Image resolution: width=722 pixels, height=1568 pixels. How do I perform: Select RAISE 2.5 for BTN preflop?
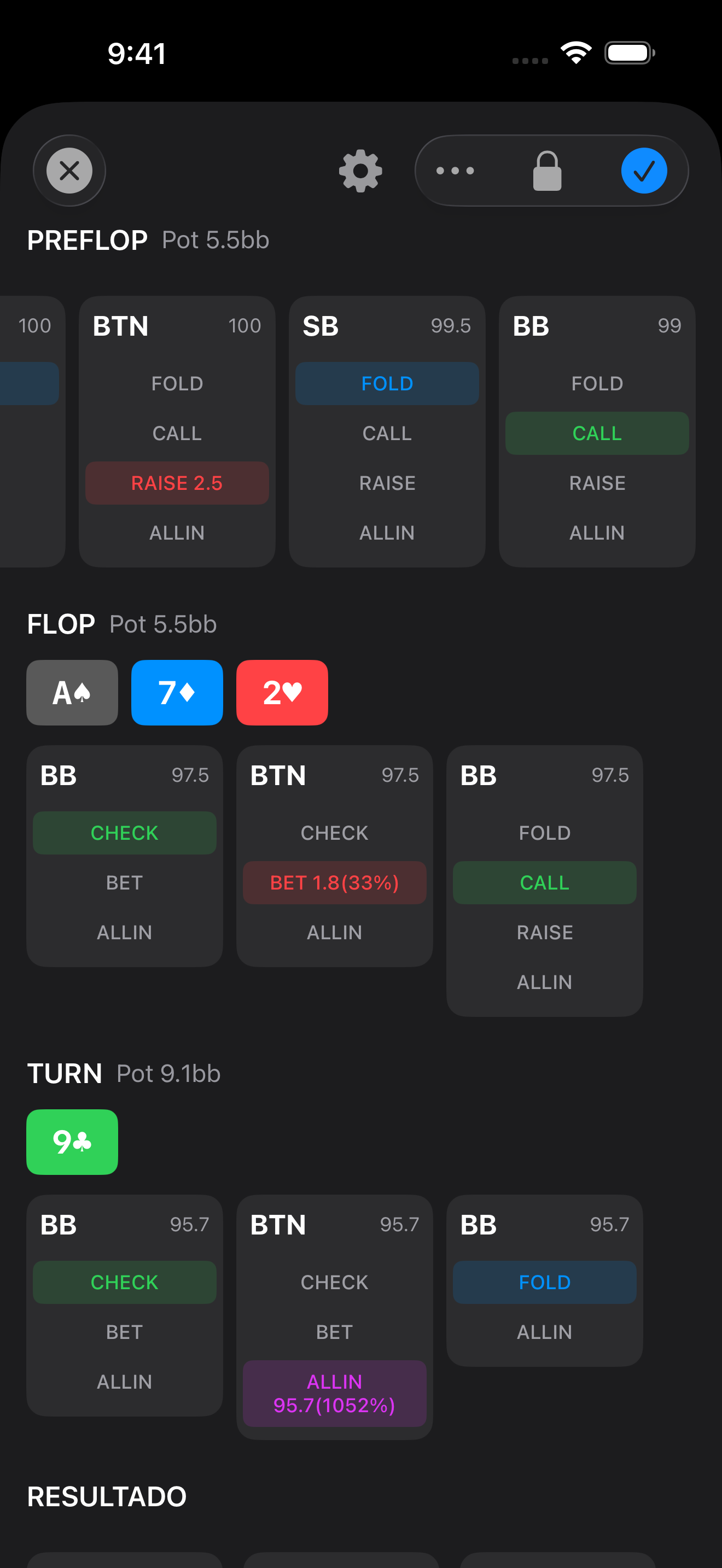click(x=177, y=483)
